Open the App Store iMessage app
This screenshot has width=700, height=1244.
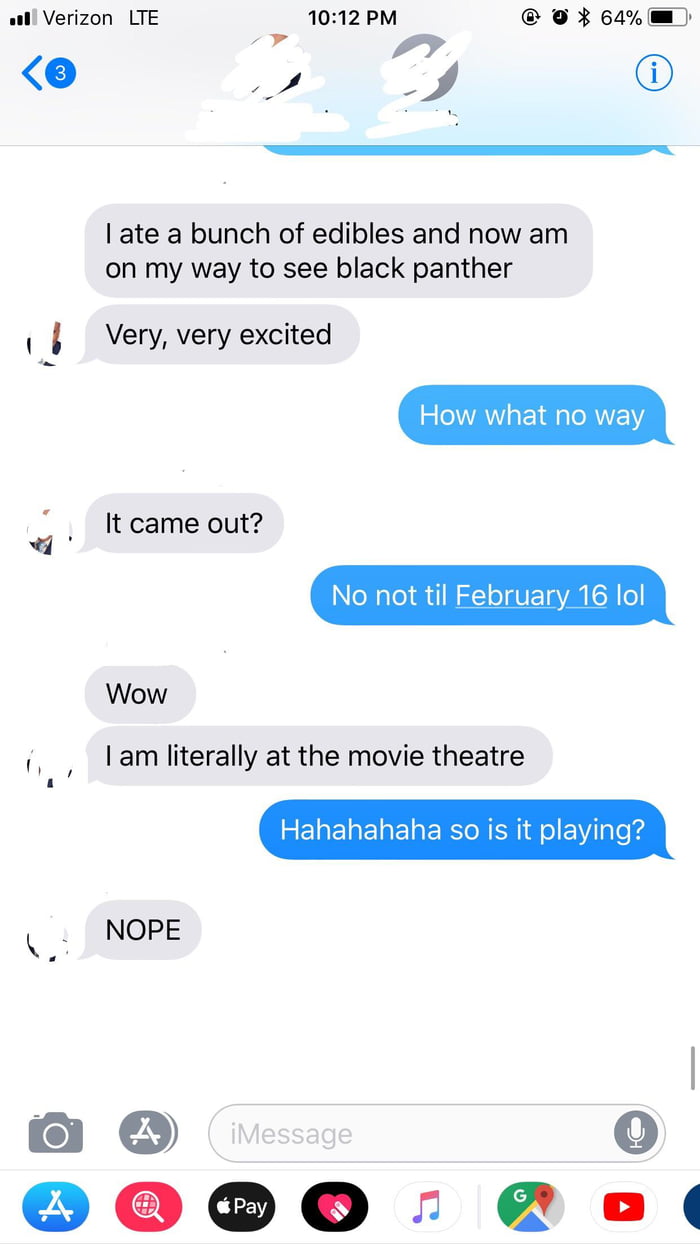point(55,1206)
